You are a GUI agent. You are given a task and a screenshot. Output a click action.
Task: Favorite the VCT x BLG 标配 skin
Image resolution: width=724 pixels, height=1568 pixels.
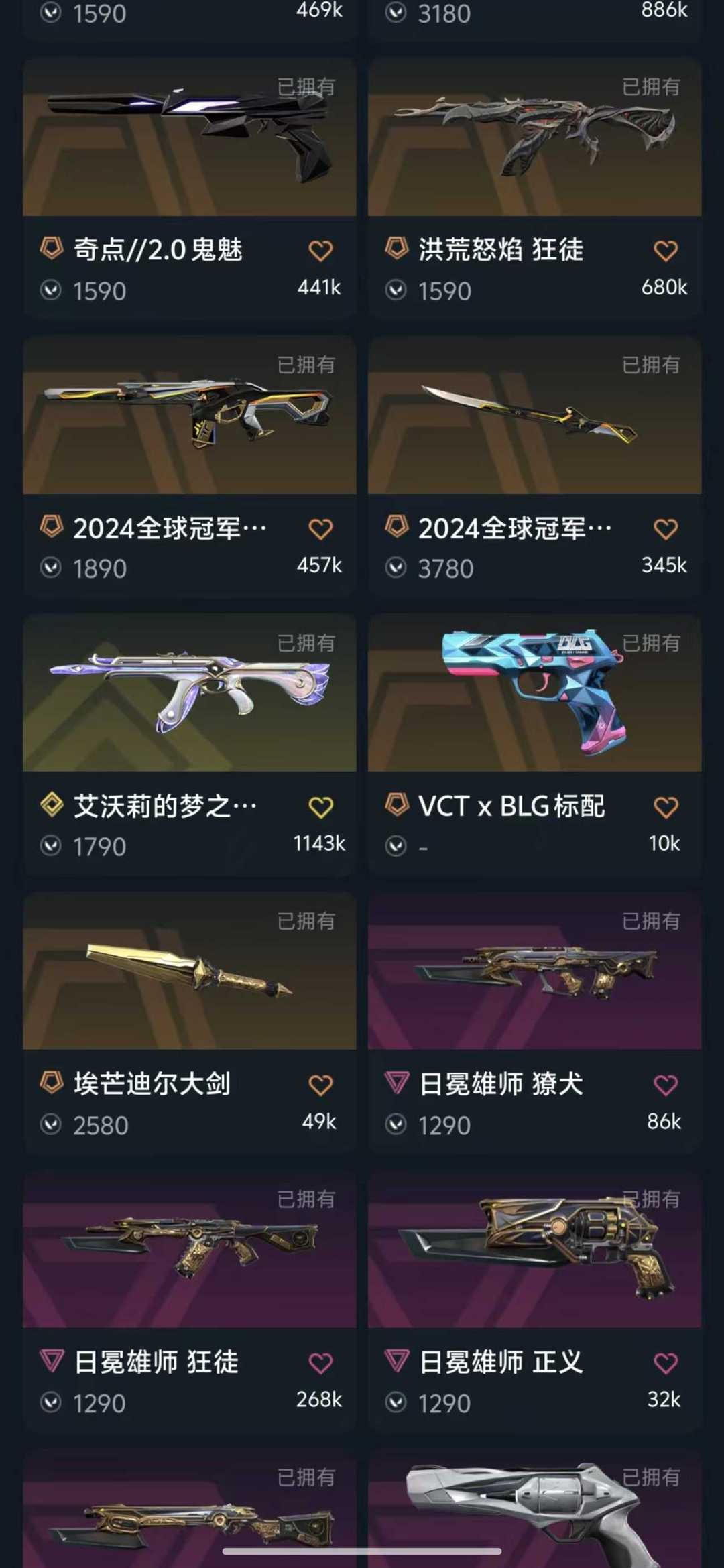pos(665,808)
